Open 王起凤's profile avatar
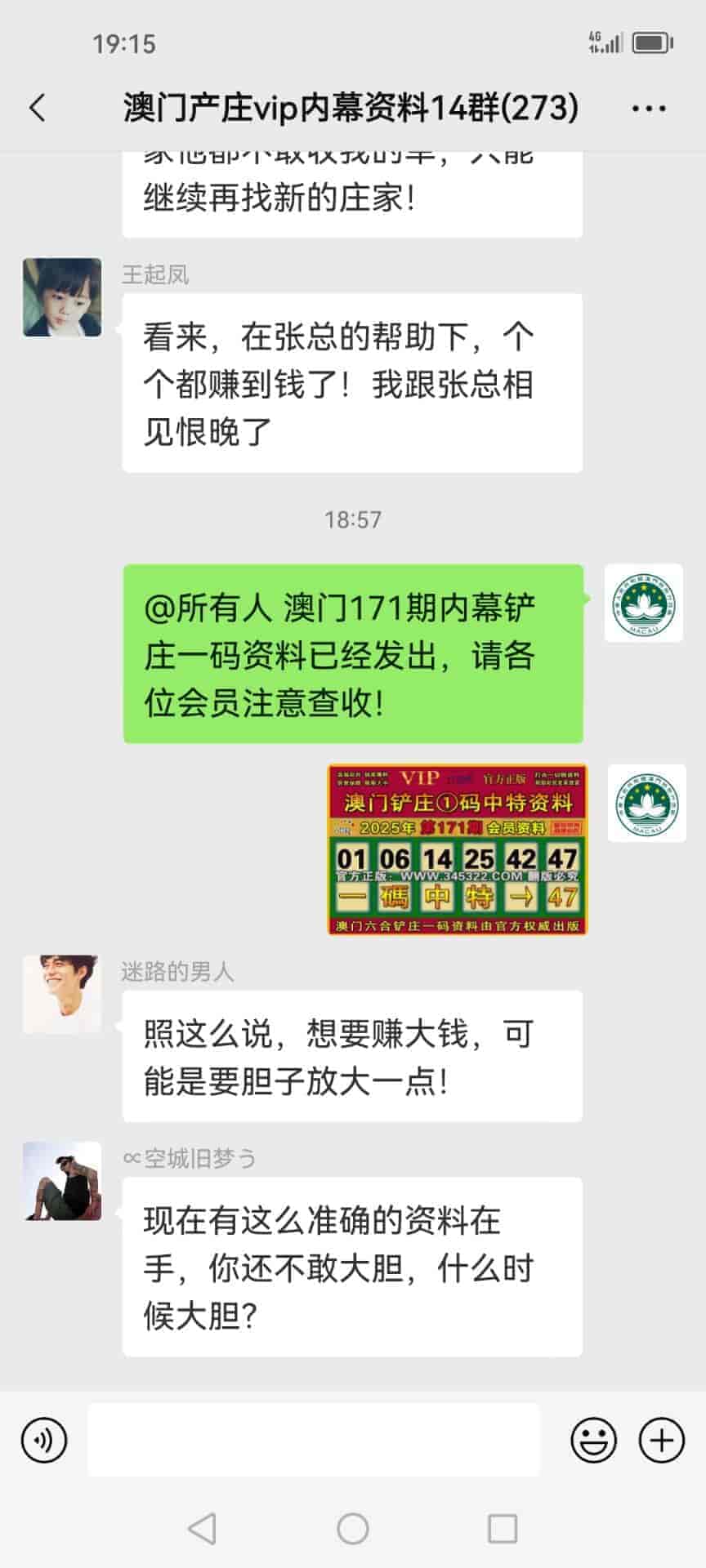 coord(62,297)
